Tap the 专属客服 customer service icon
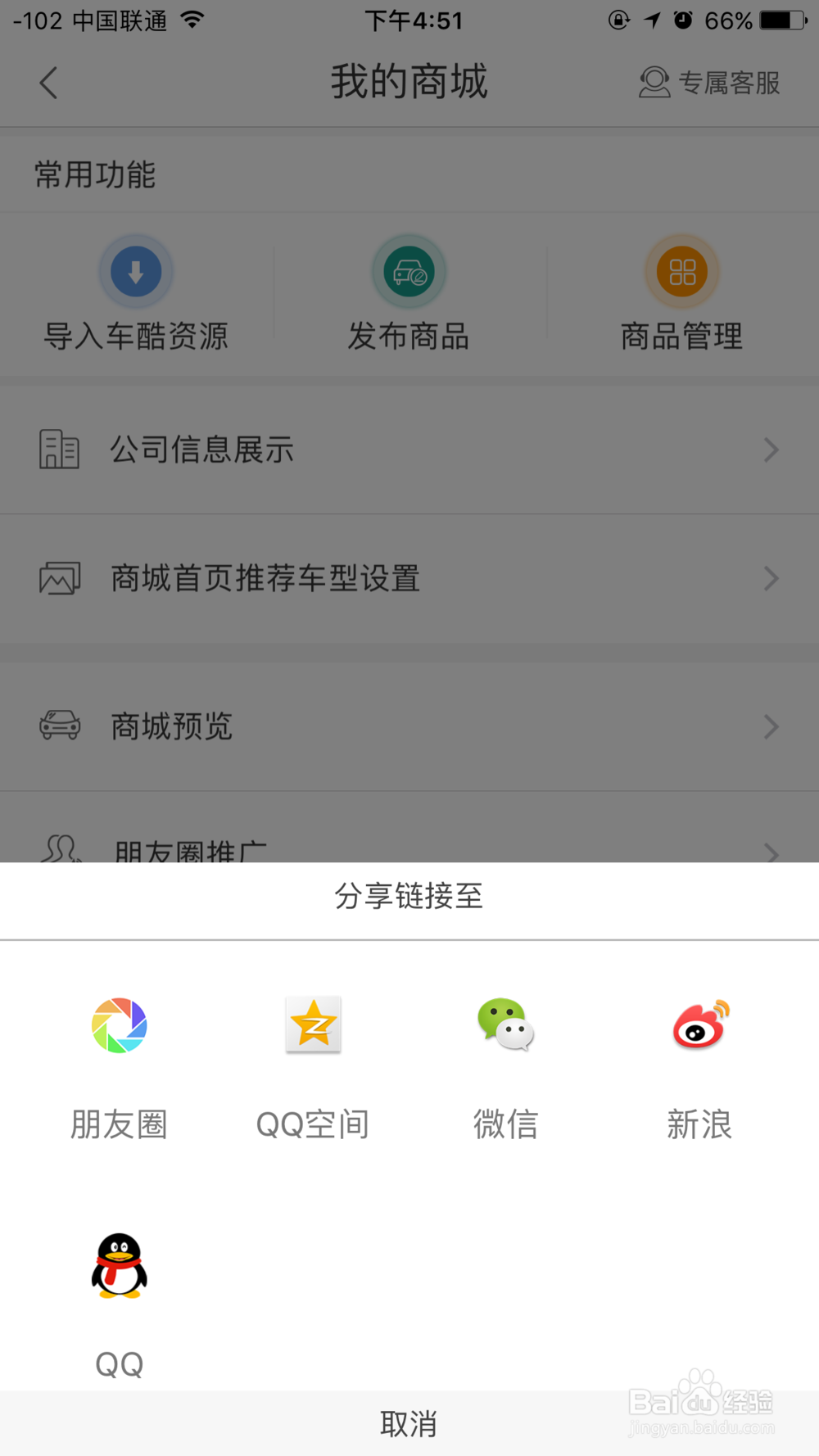Viewport: 819px width, 1456px height. click(654, 82)
